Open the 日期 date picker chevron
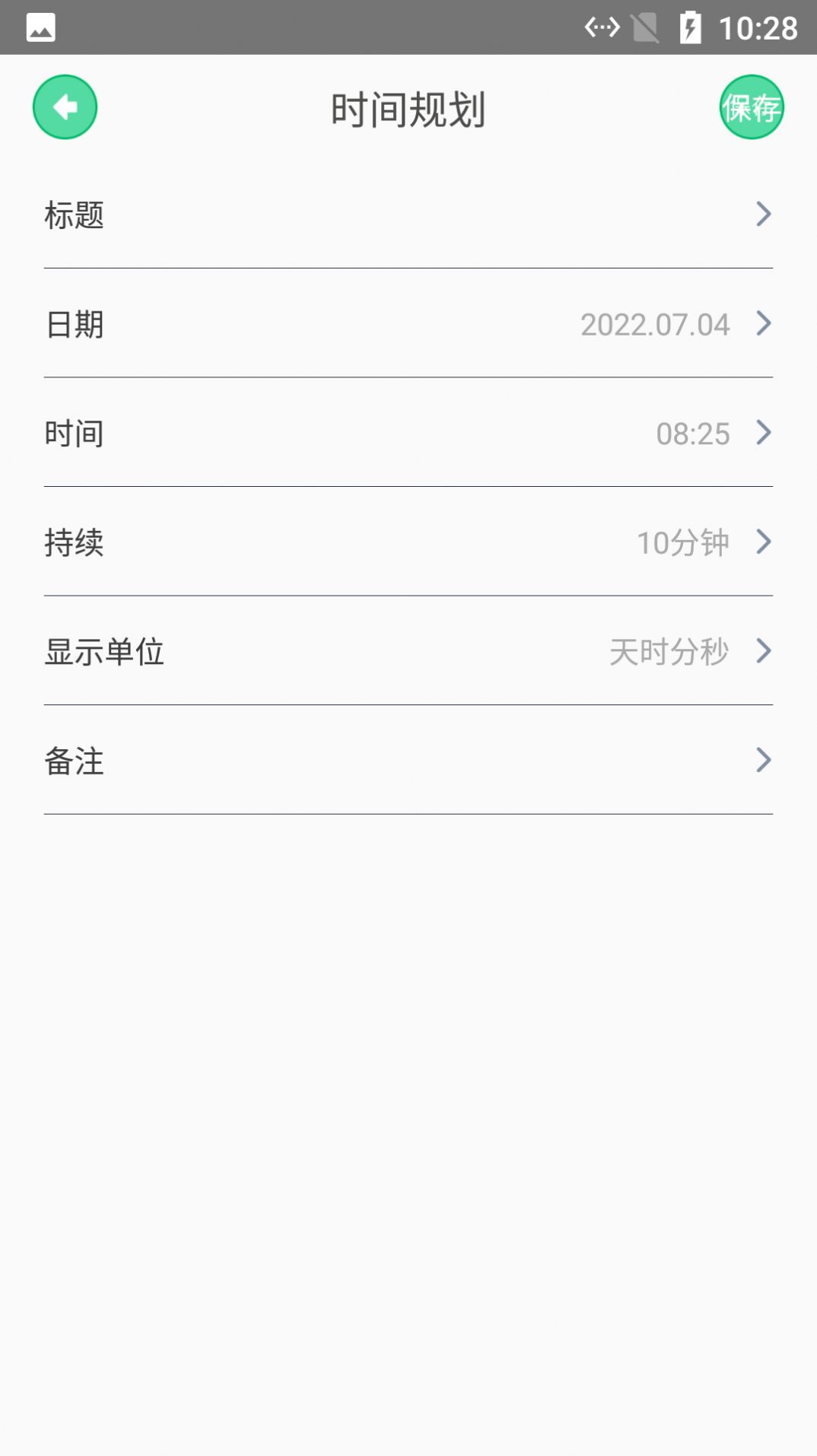Screen dimensions: 817x1456 [x=764, y=325]
